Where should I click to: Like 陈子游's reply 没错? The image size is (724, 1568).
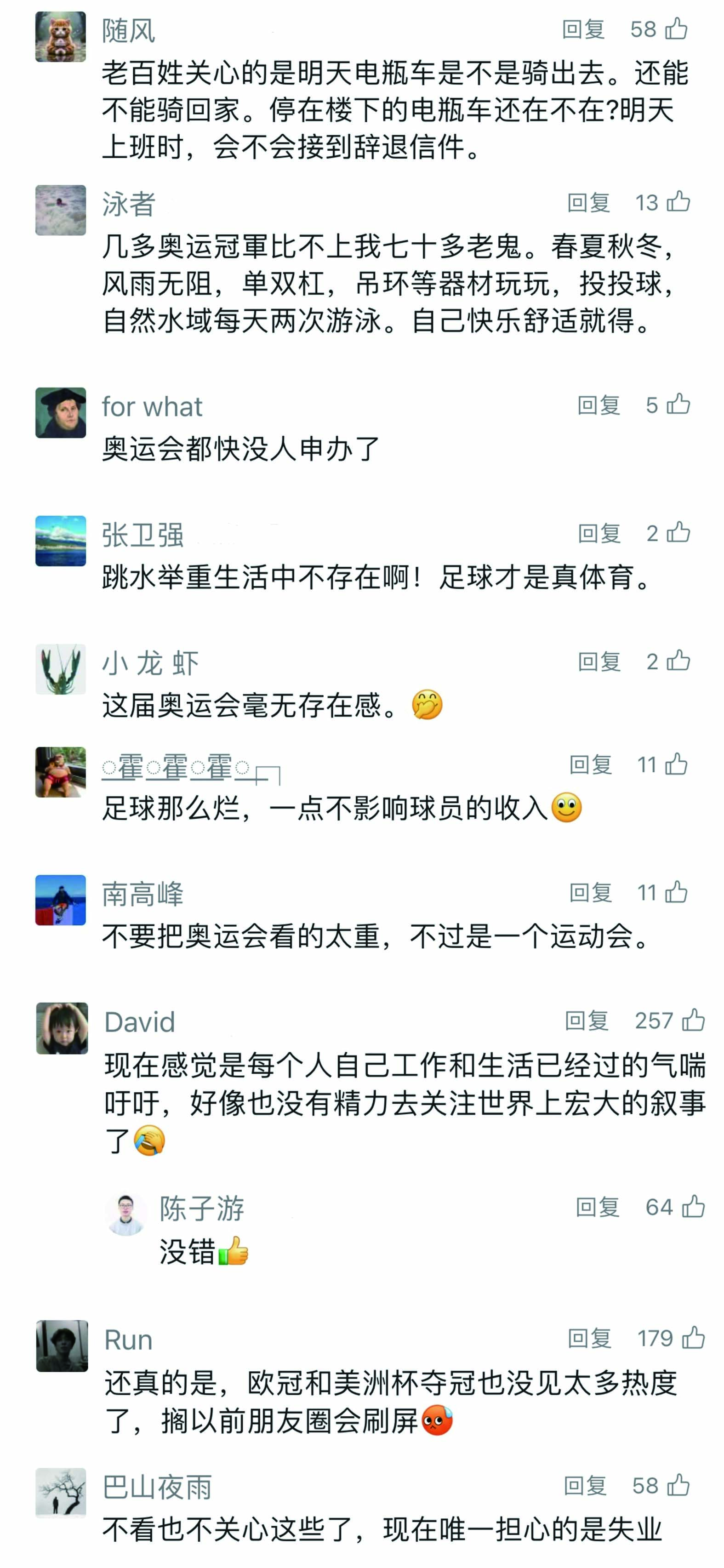pos(693,1206)
